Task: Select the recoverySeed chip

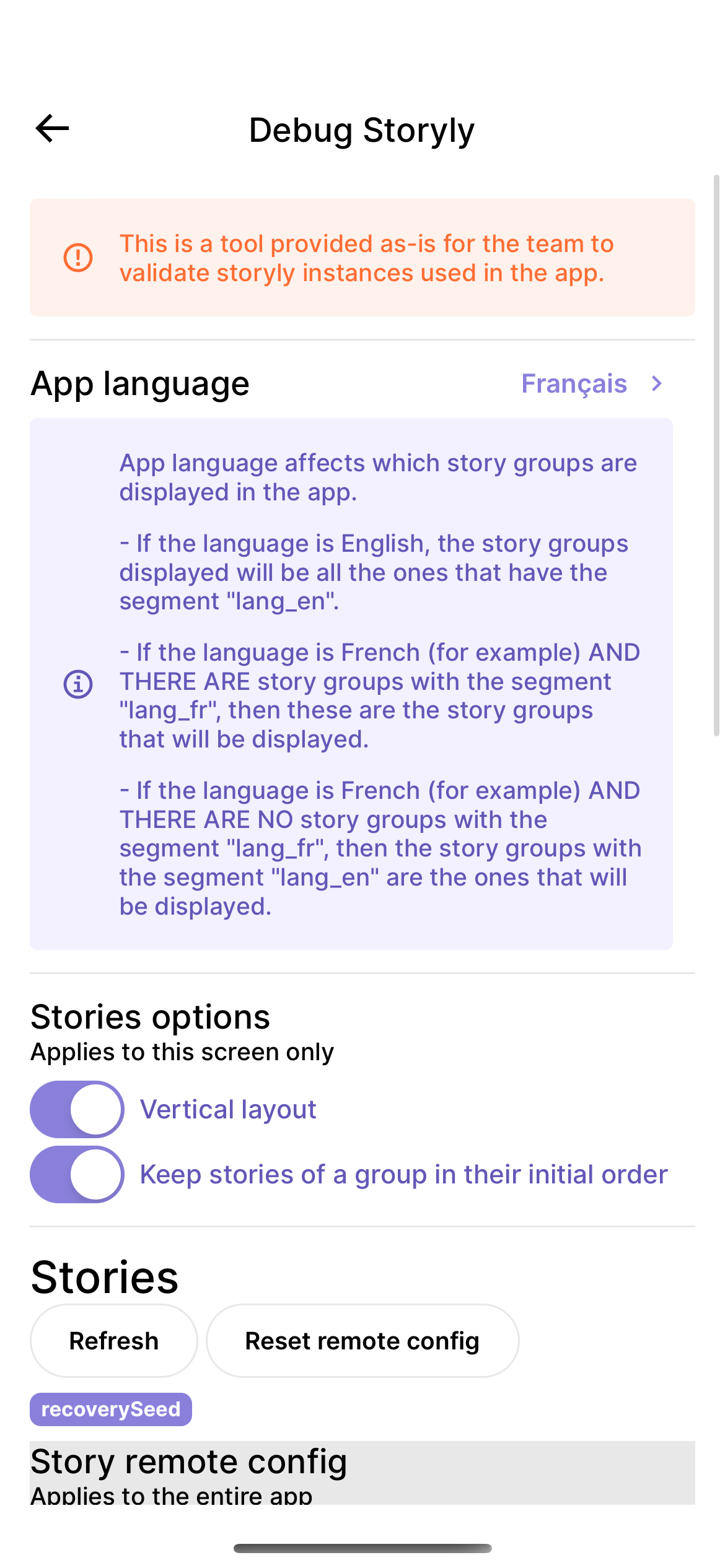Action: click(111, 1409)
